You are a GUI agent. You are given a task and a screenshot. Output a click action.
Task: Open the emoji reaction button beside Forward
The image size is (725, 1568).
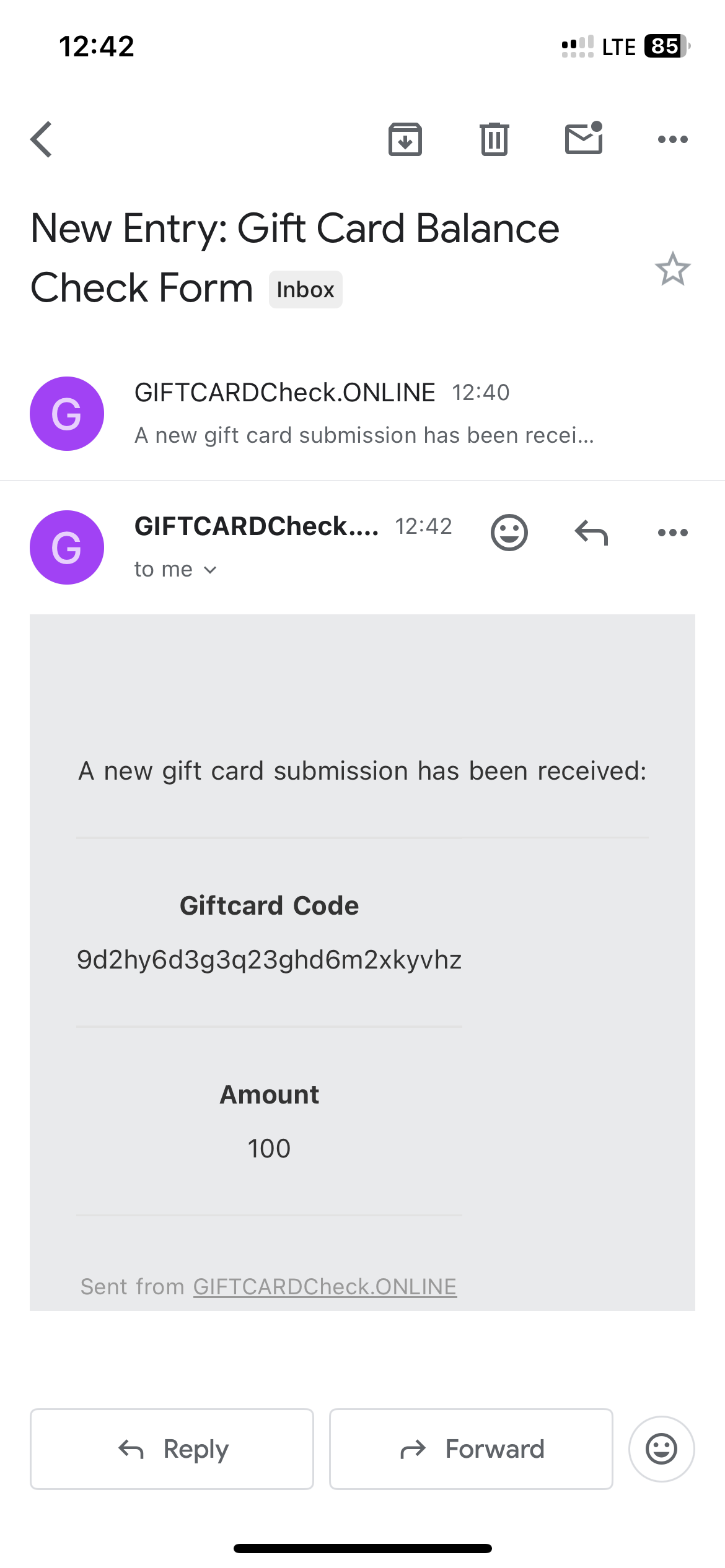click(x=661, y=1449)
